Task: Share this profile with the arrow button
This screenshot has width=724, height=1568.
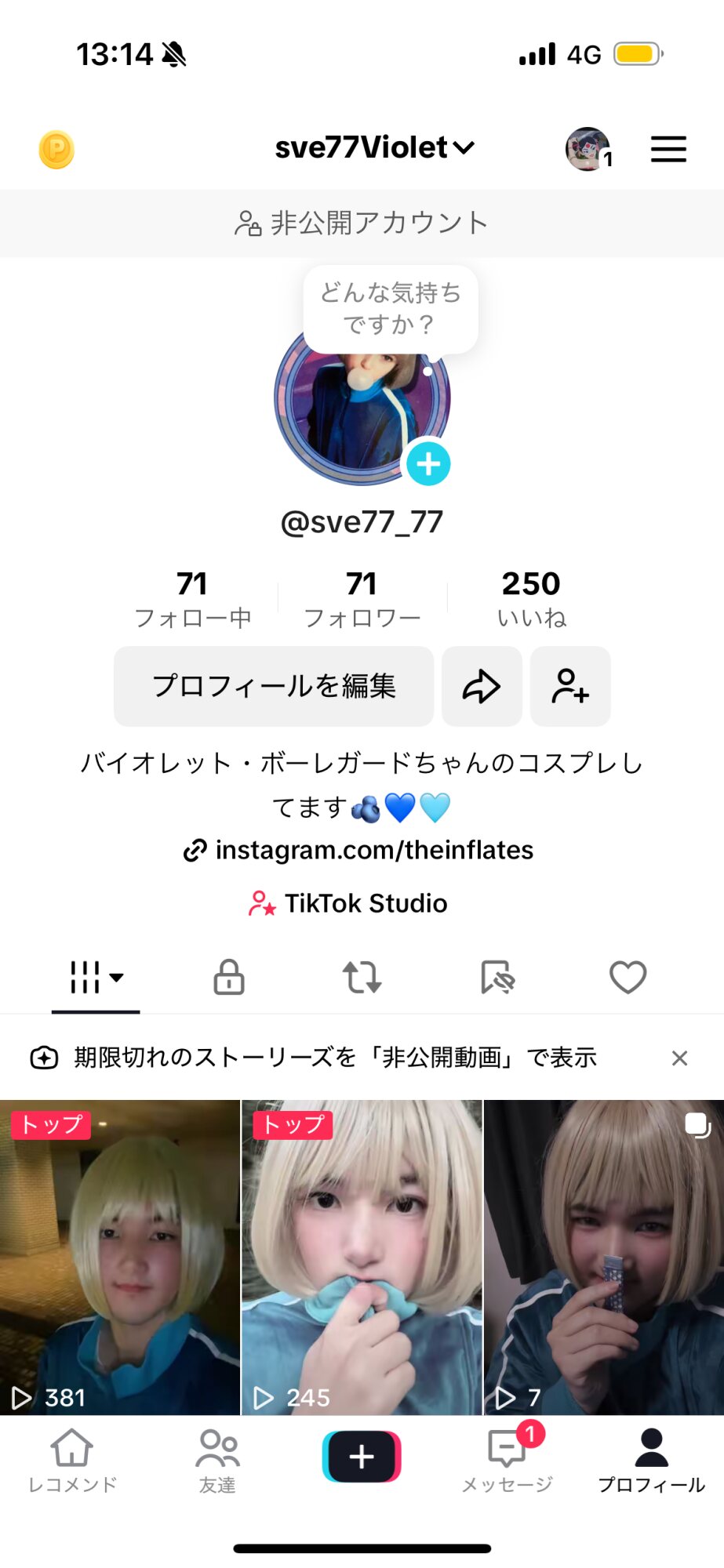Action: [482, 686]
